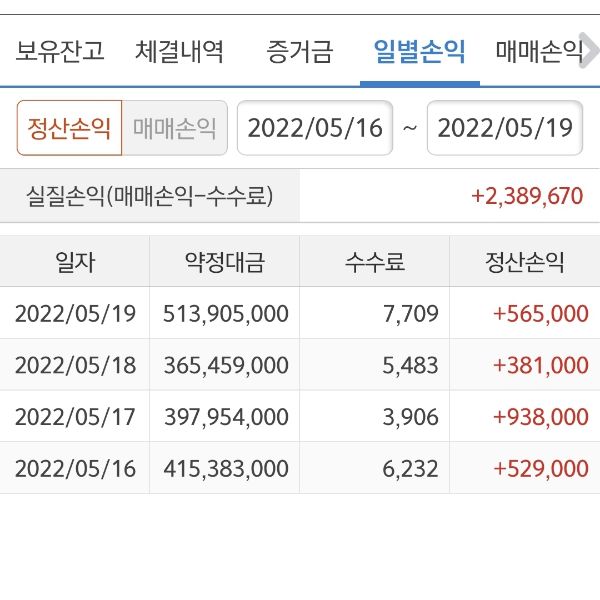600x600 pixels.
Task: Switch to the 매매손익 top tab
Action: [x=540, y=51]
